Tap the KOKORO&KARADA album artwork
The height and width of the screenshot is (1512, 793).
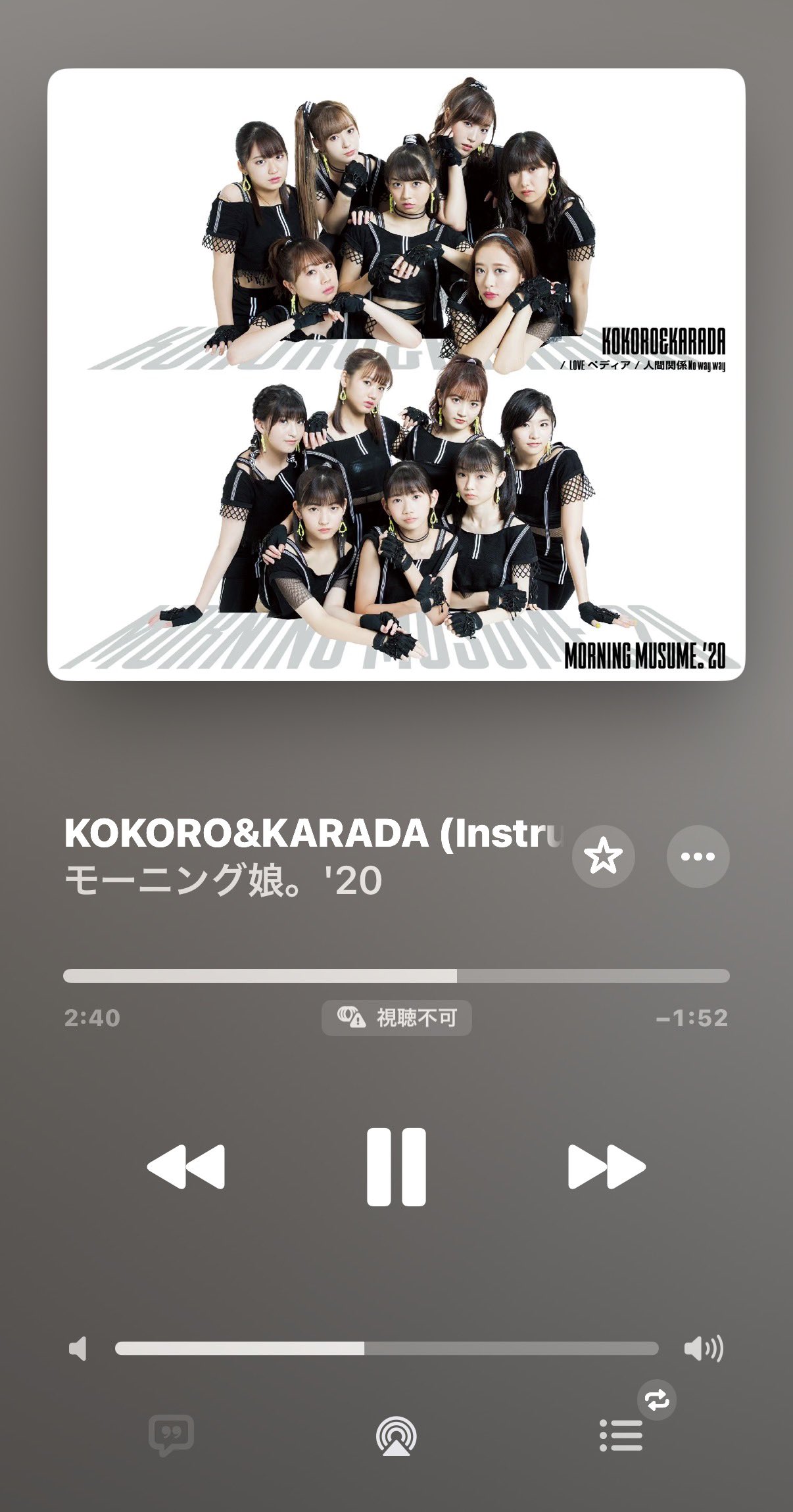(x=396, y=374)
